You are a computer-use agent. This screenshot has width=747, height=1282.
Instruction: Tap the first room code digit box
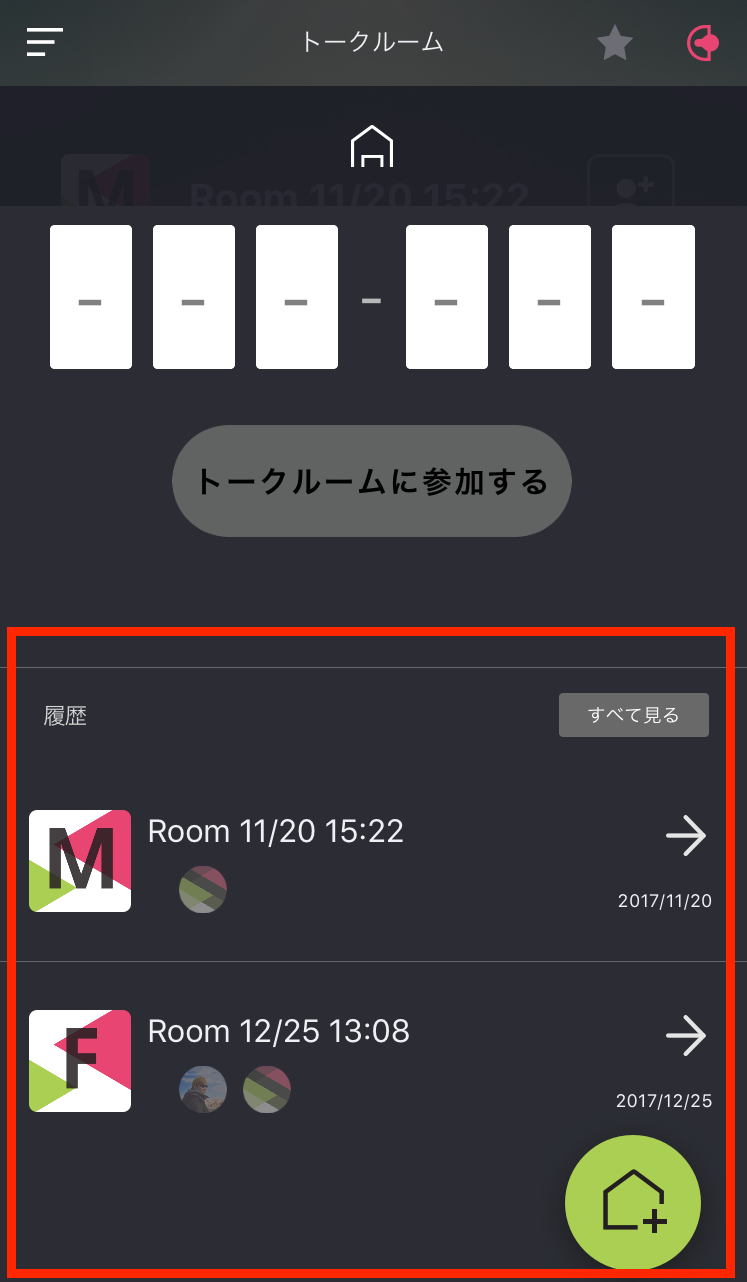[x=91, y=297]
